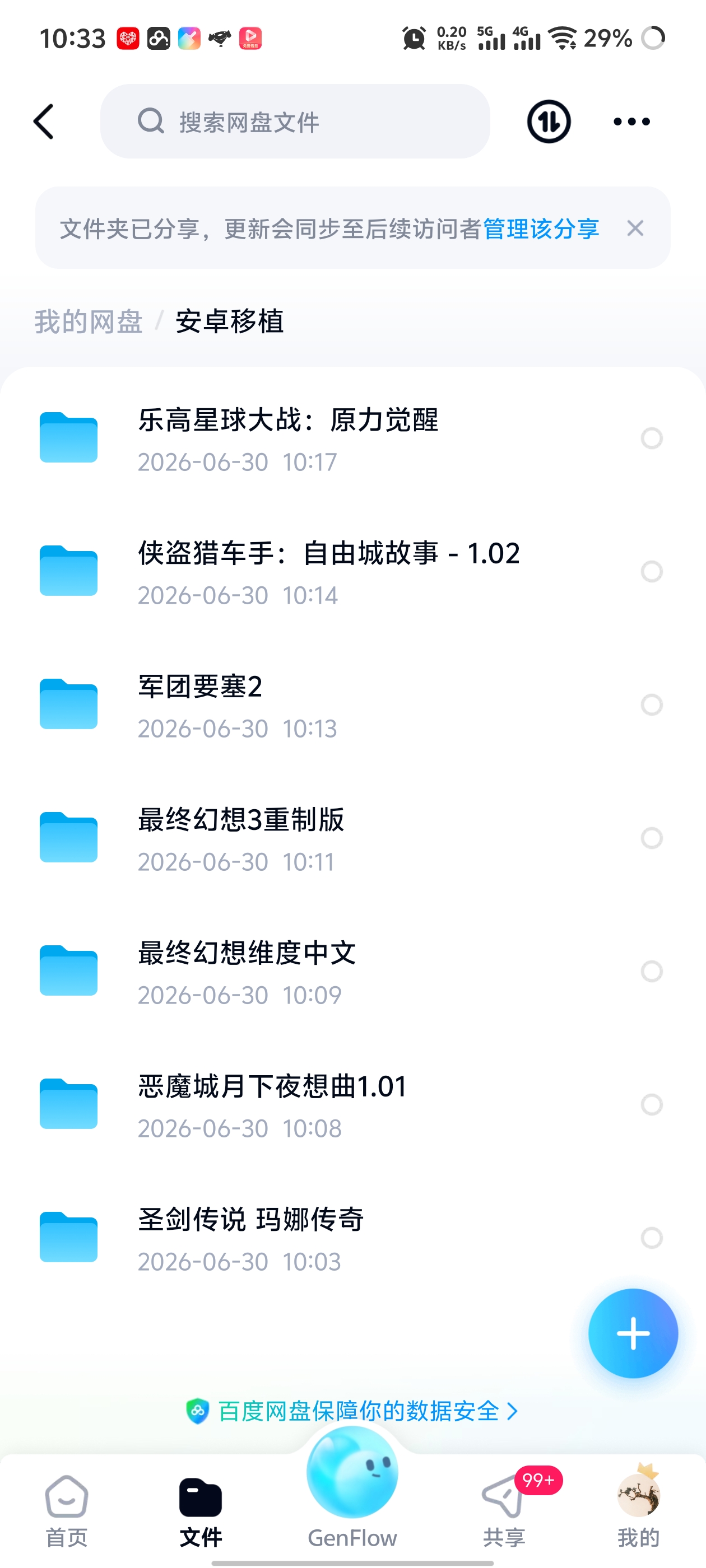
Task: Open the 管理该分享 link
Action: tap(541, 229)
